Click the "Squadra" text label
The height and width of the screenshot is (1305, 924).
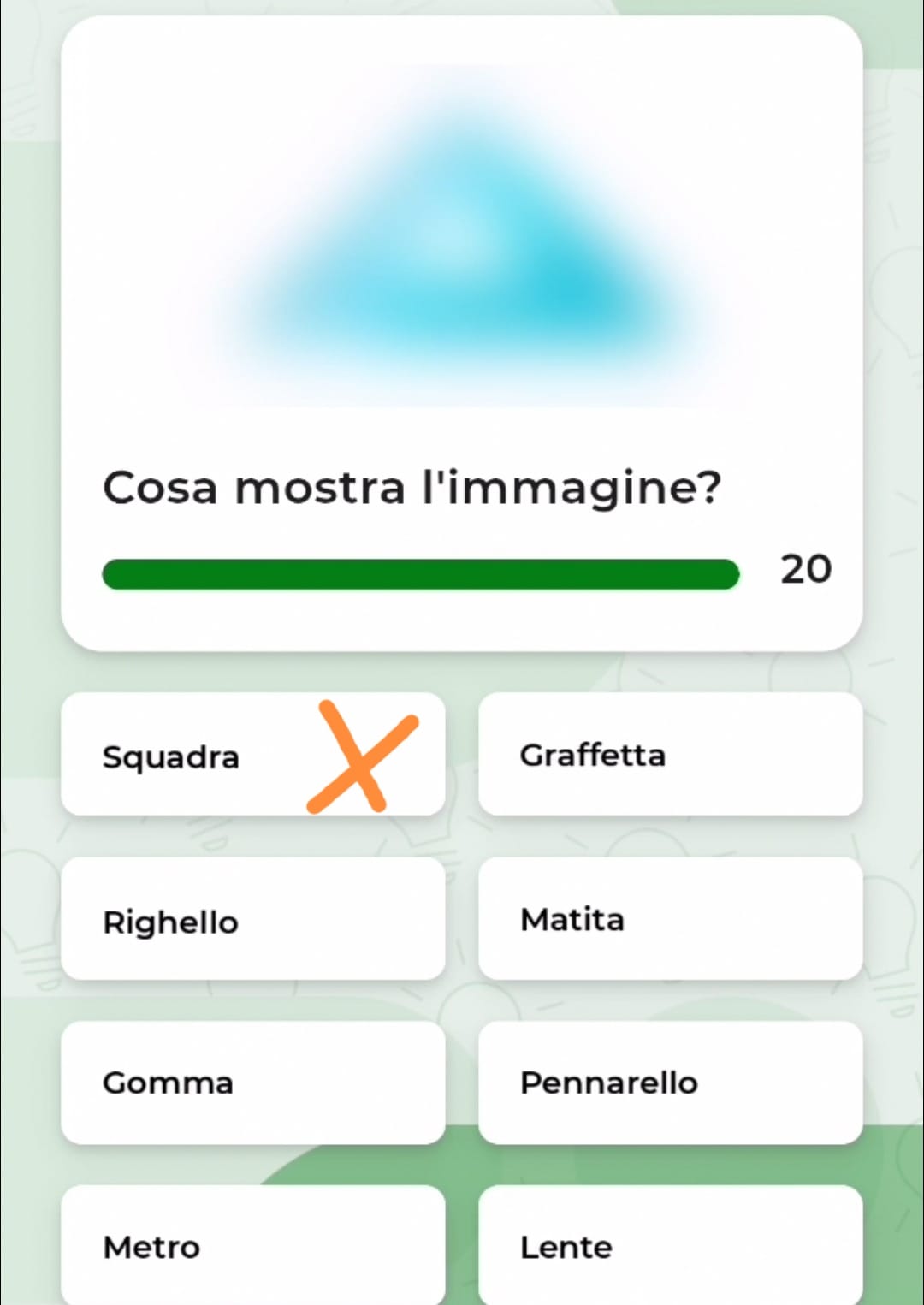pyautogui.click(x=170, y=756)
